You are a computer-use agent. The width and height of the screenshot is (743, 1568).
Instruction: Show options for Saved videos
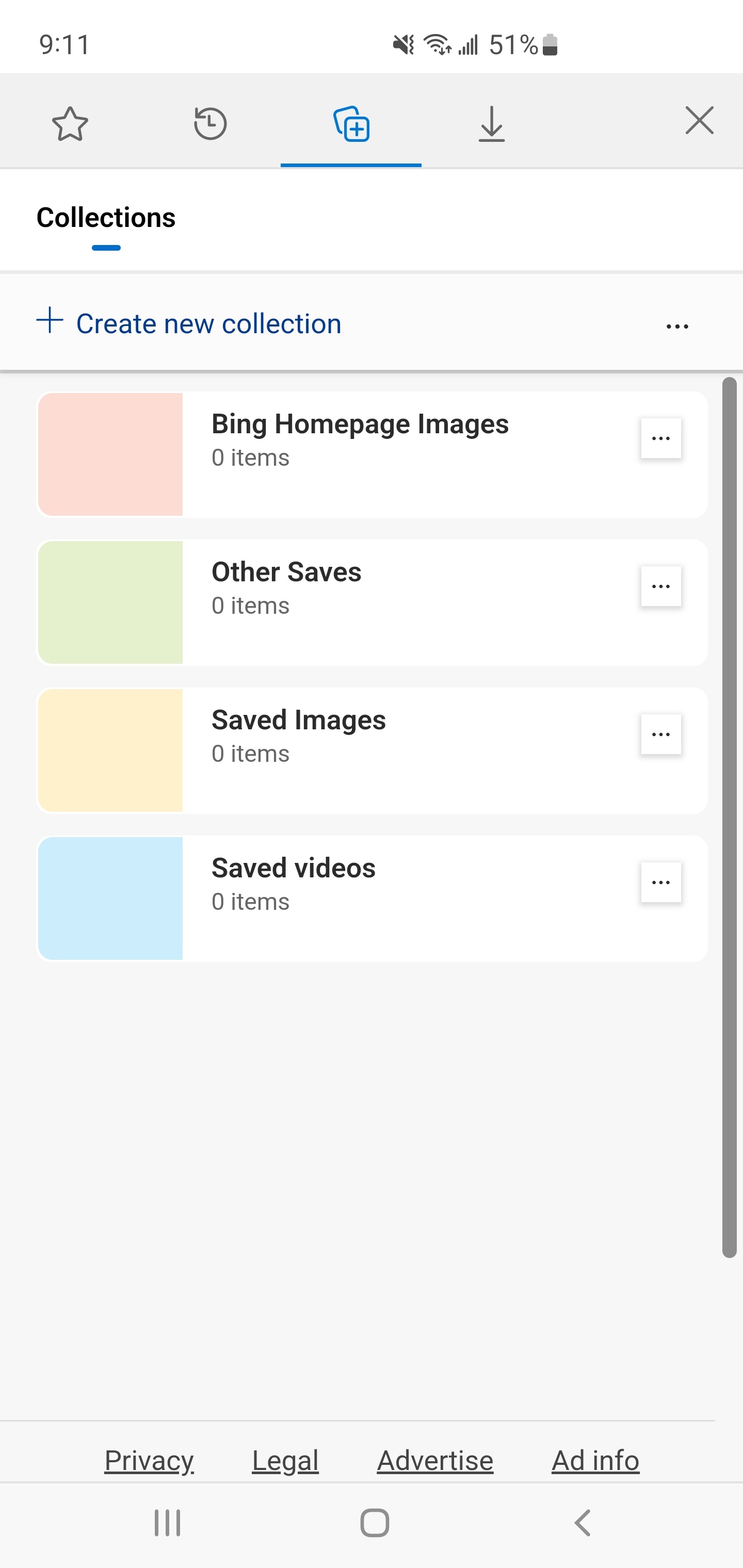point(661,882)
